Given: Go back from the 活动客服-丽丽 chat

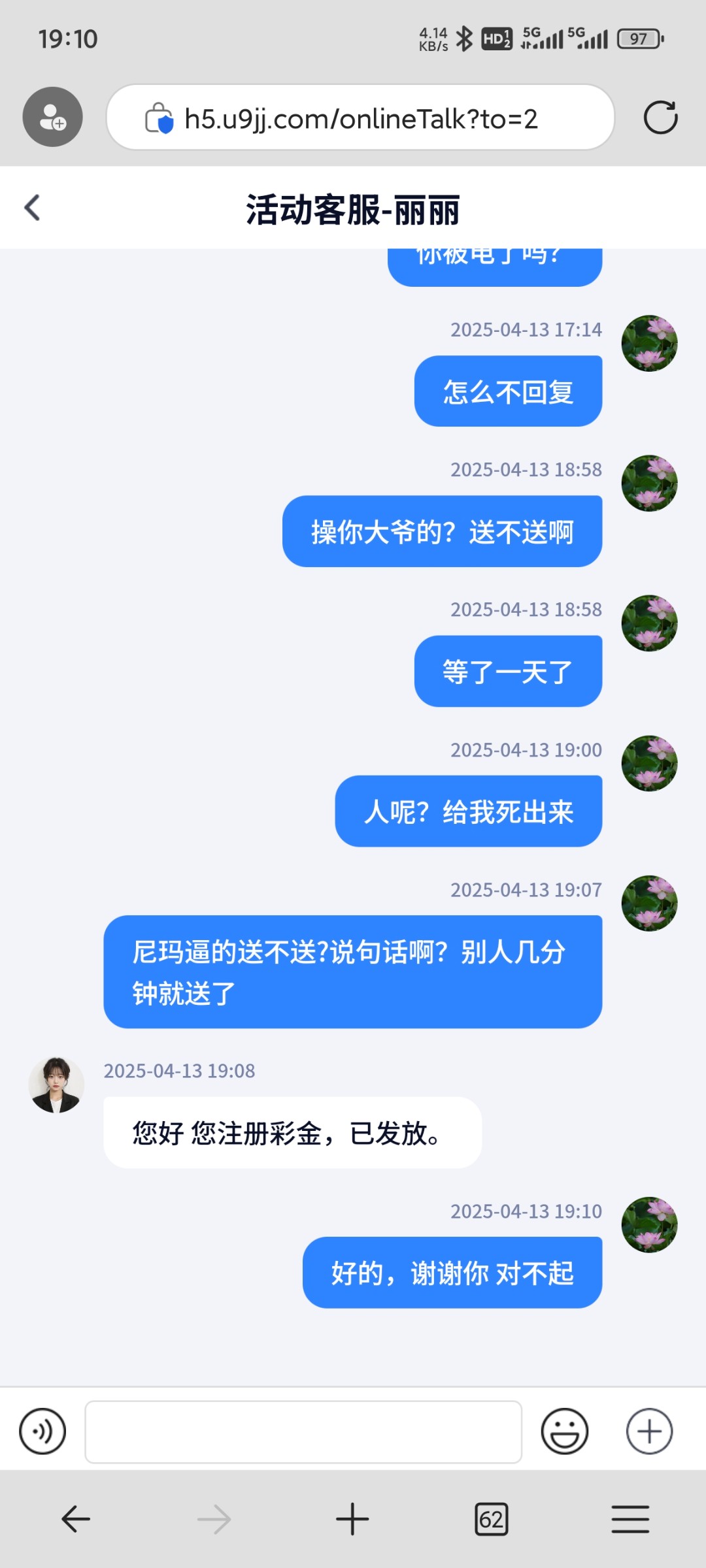Looking at the screenshot, I should pyautogui.click(x=33, y=208).
